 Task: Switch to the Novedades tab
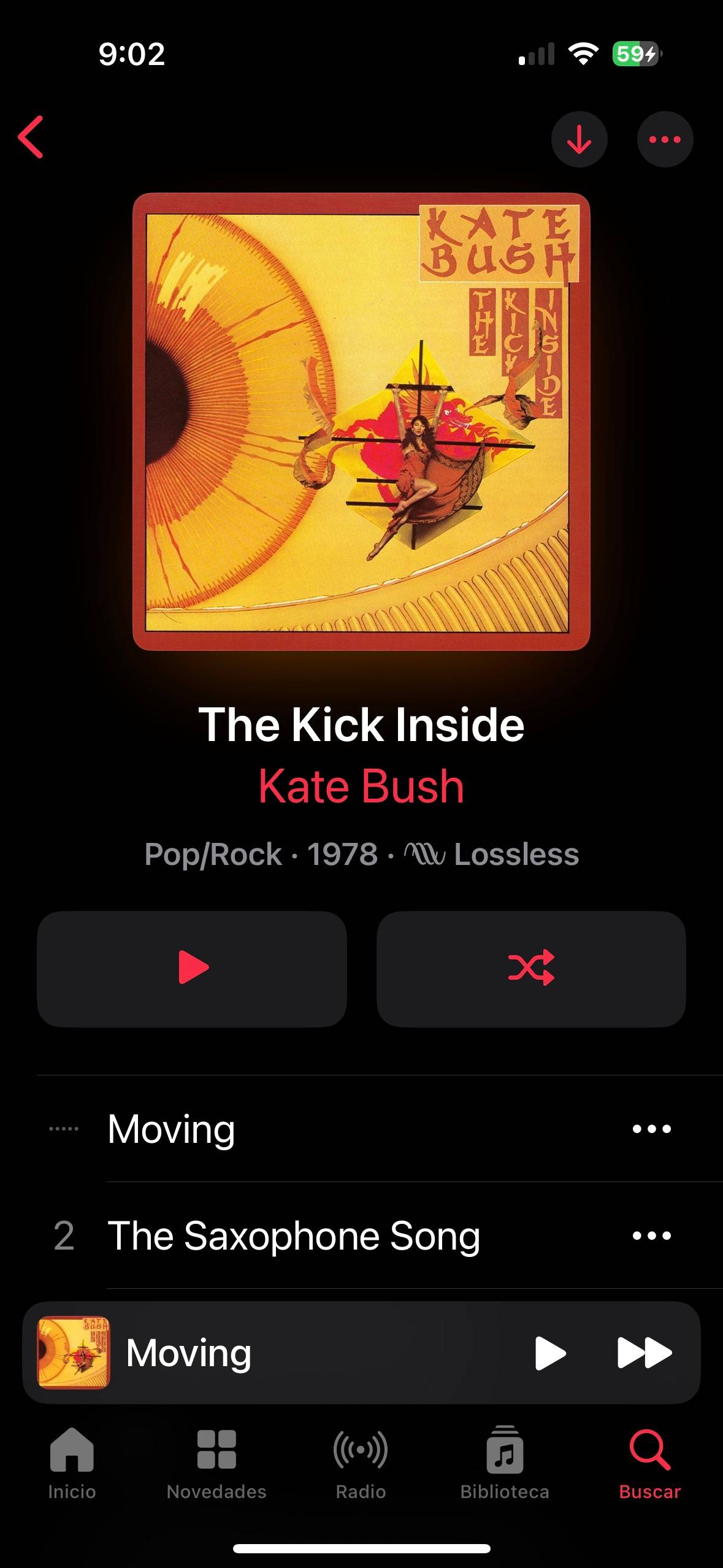[216, 1464]
